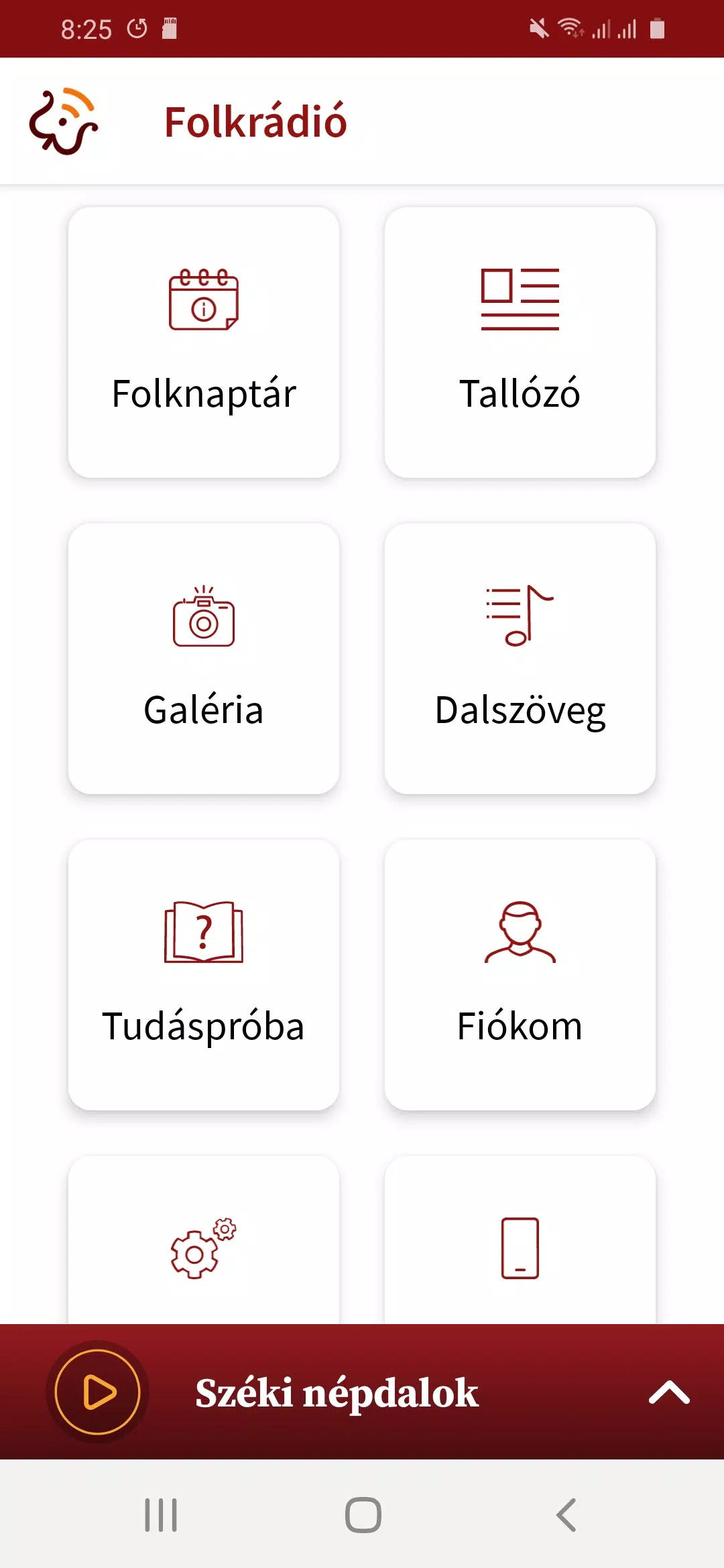Click the Folkrádió logo

65,122
